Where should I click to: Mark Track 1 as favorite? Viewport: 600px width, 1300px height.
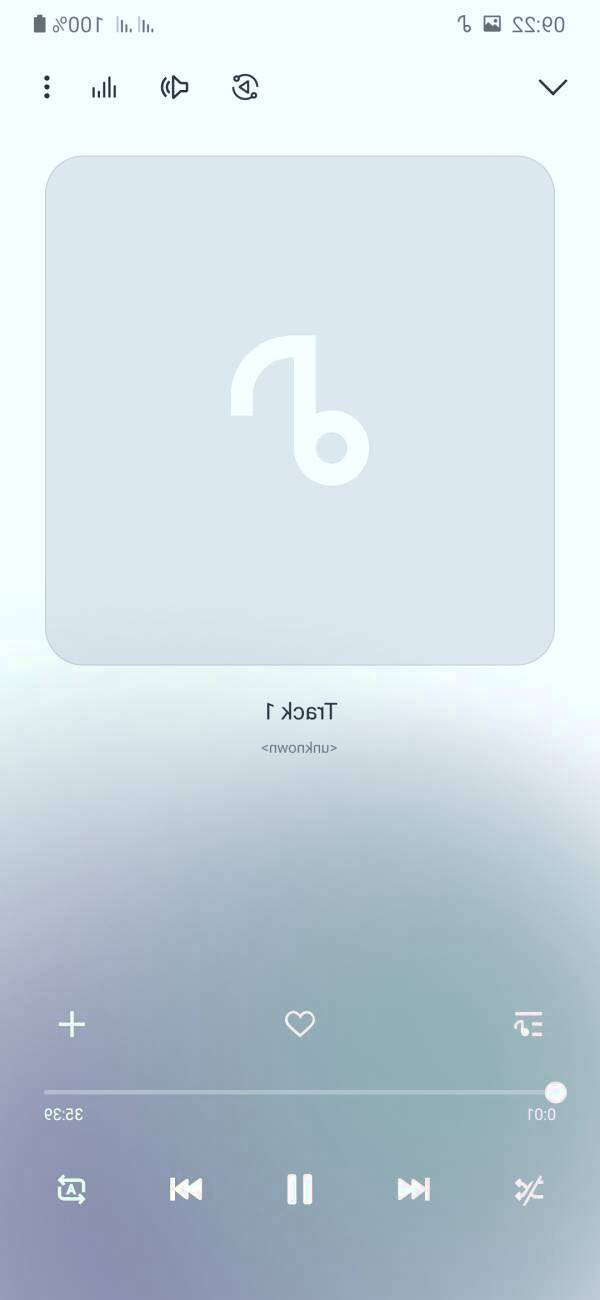(300, 1023)
